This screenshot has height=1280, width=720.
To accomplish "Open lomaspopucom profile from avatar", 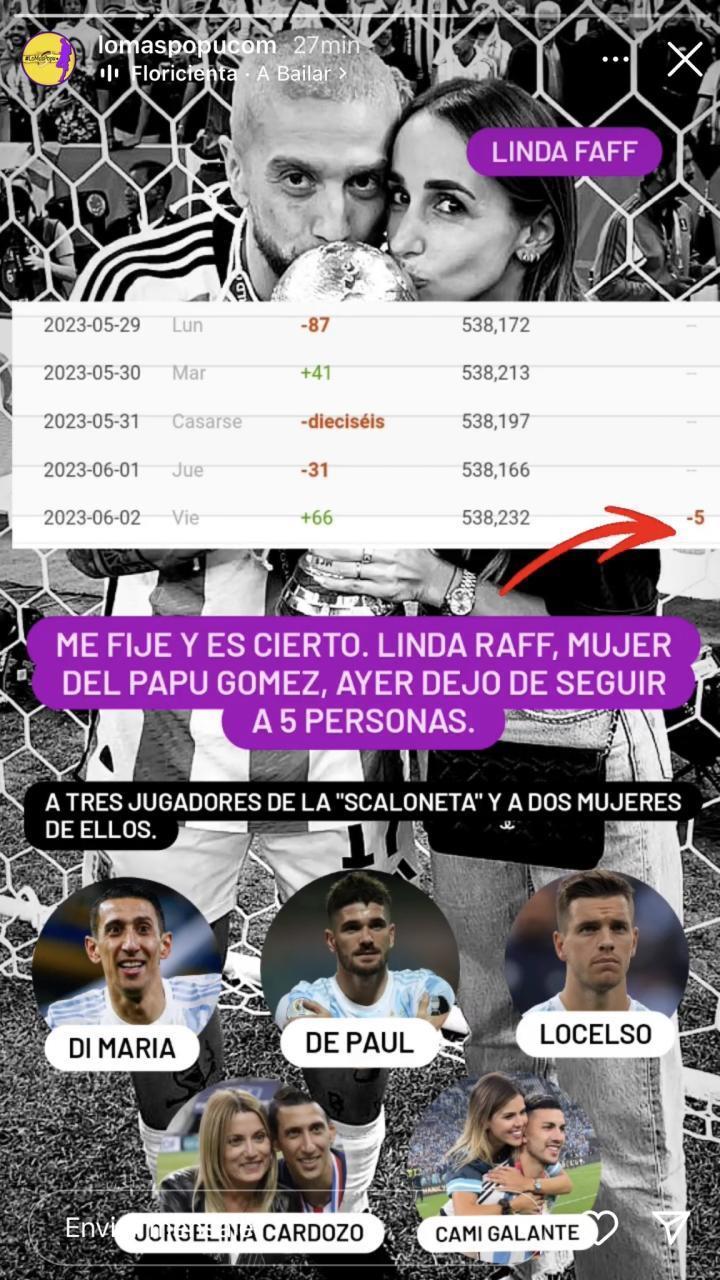I will [49, 59].
